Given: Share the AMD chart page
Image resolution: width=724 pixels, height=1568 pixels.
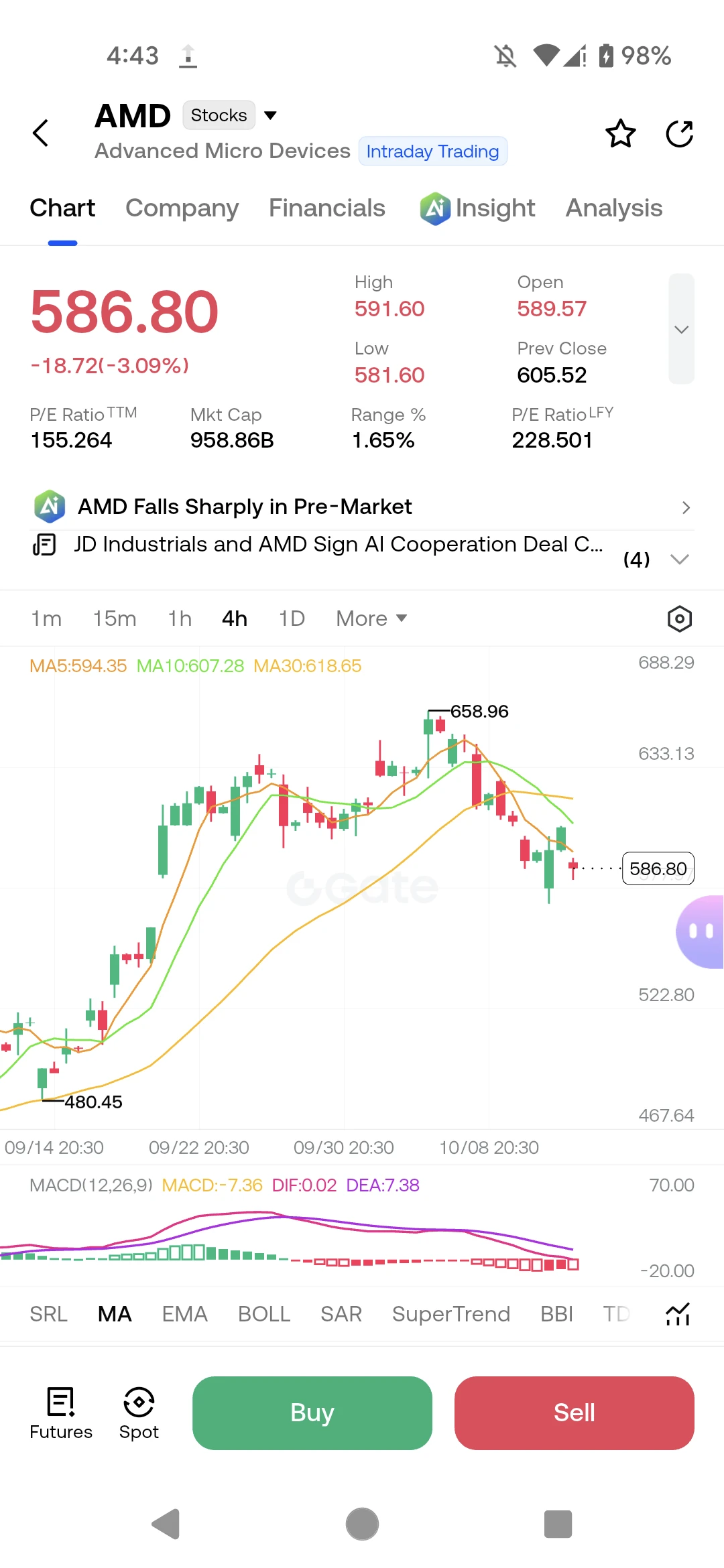Looking at the screenshot, I should click(680, 133).
